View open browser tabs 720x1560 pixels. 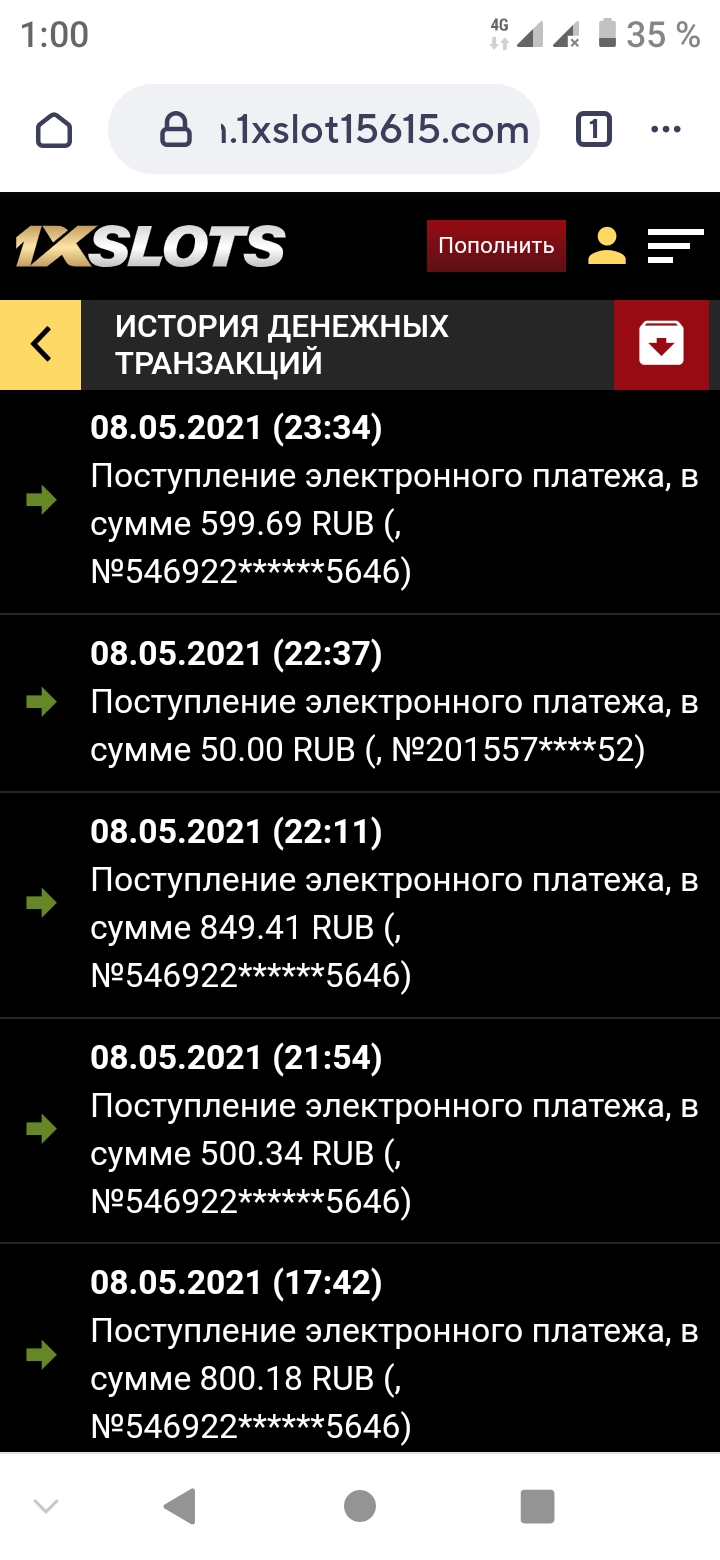pos(593,130)
